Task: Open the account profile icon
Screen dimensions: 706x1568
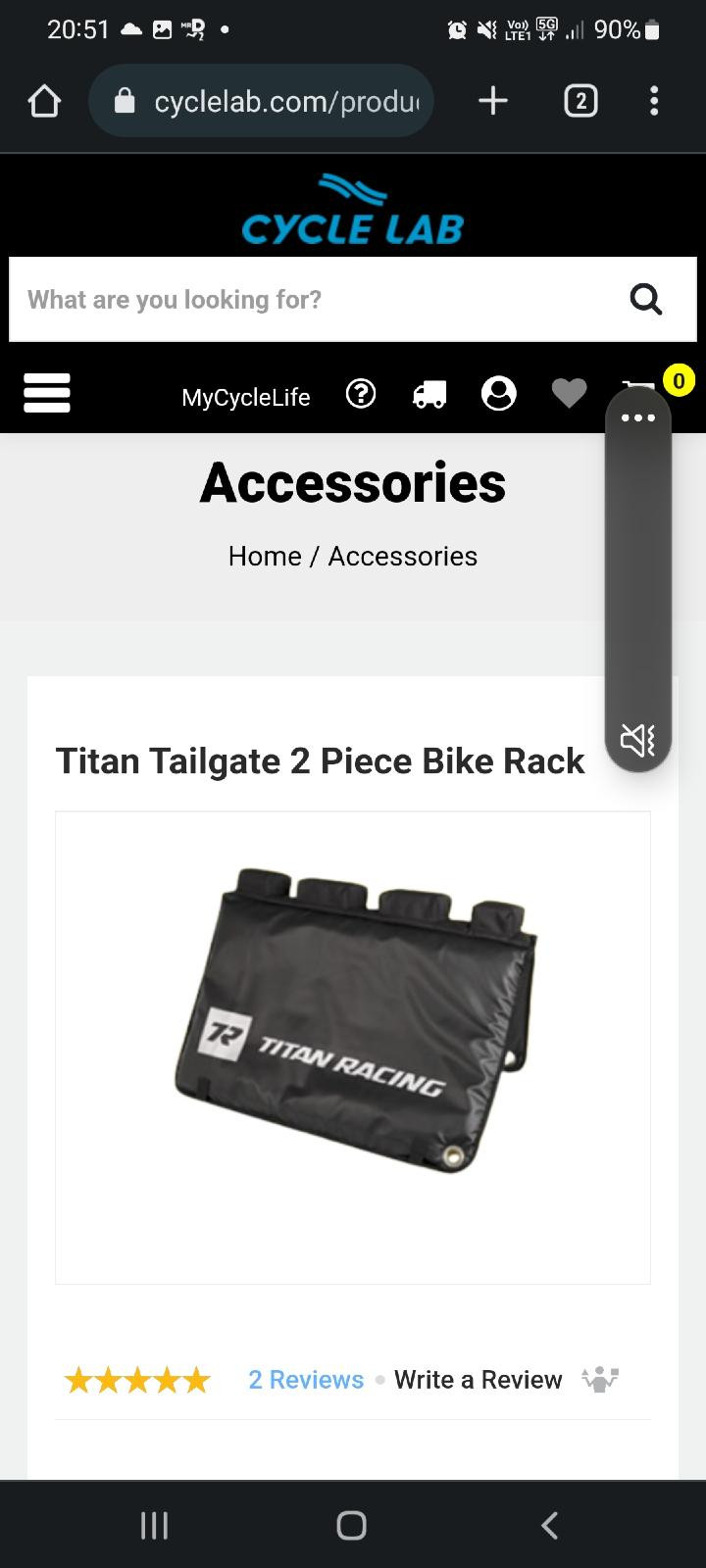Action: [499, 393]
